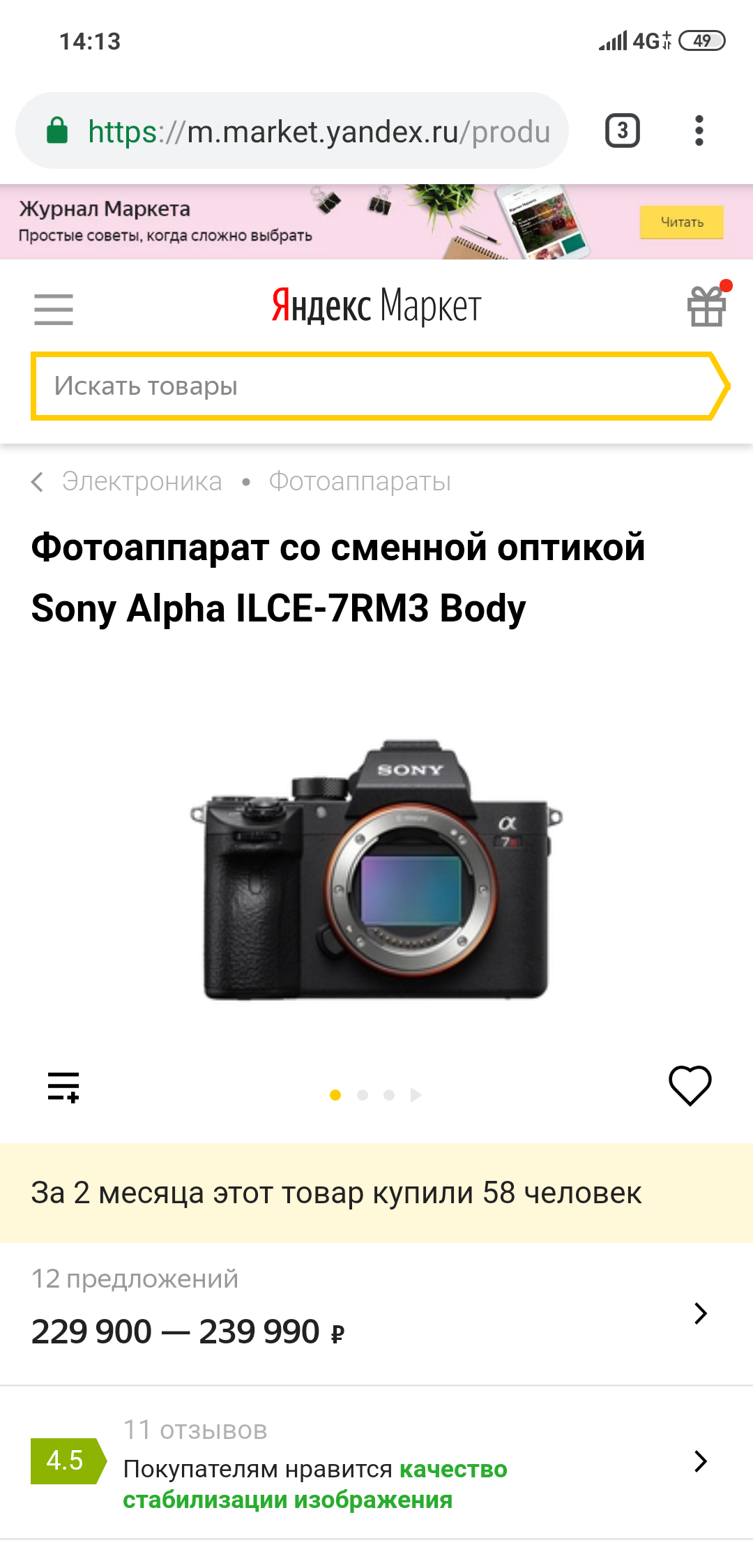753x1568 pixels.
Task: Open the browser tab switcher
Action: click(622, 131)
